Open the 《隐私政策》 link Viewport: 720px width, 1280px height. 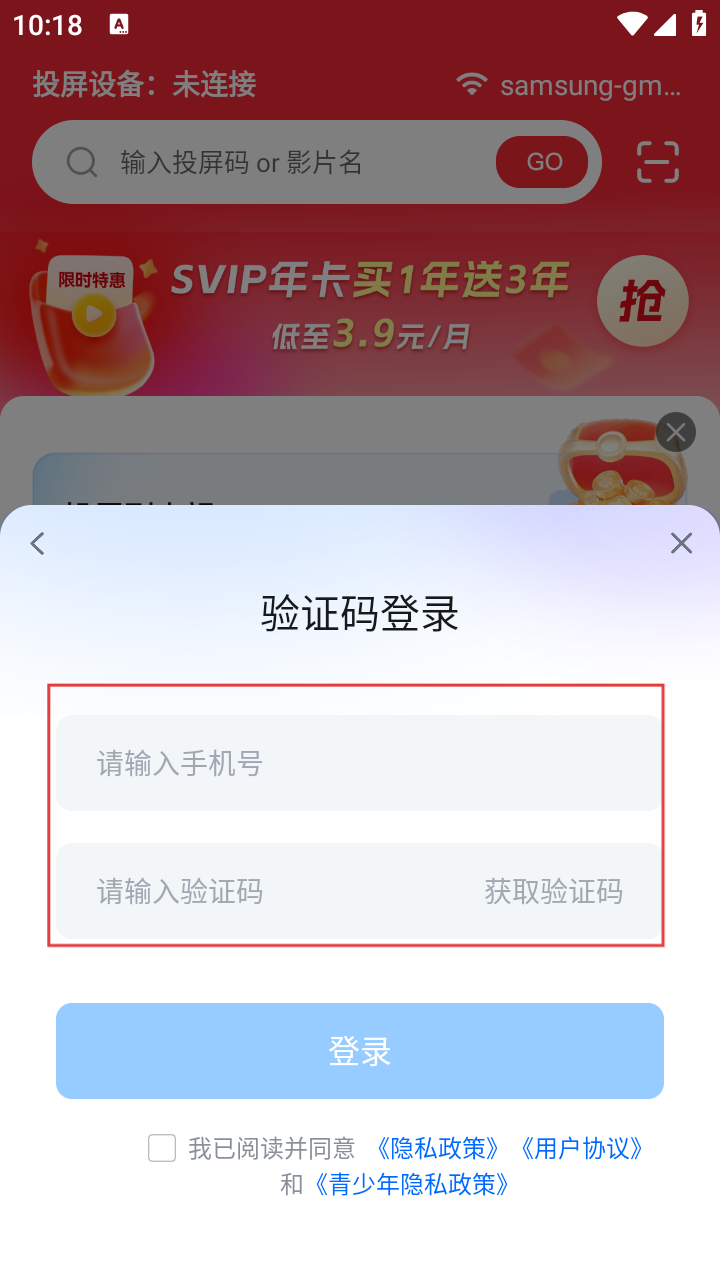click(x=439, y=1148)
